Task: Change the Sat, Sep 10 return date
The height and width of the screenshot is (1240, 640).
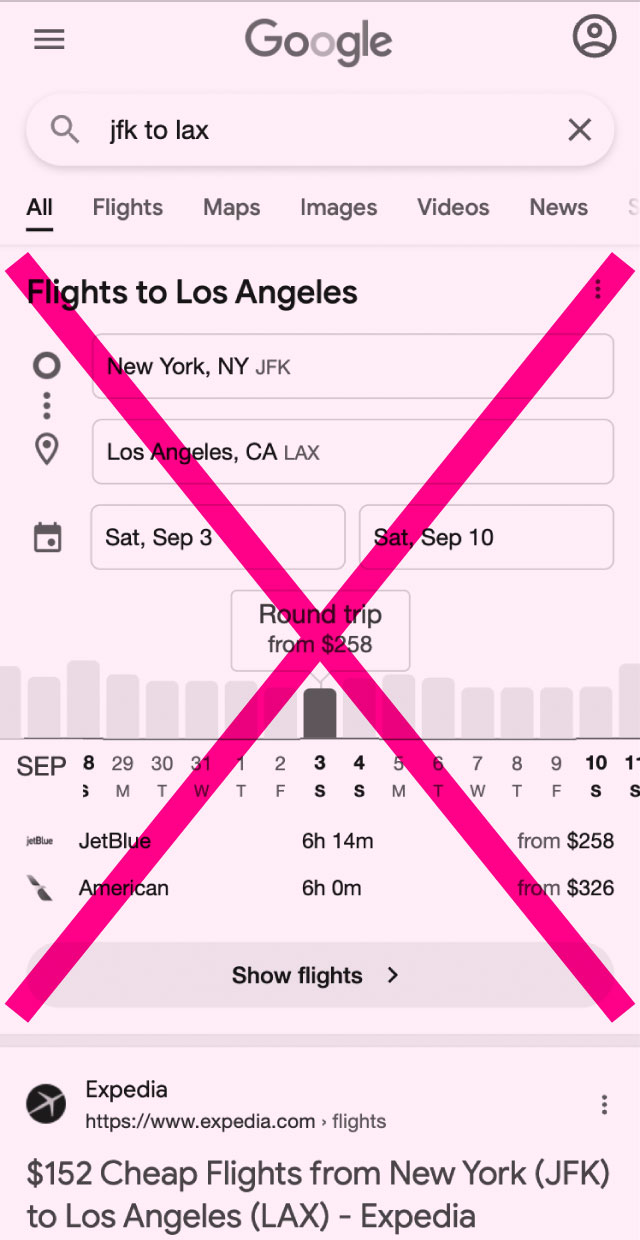Action: [486, 537]
